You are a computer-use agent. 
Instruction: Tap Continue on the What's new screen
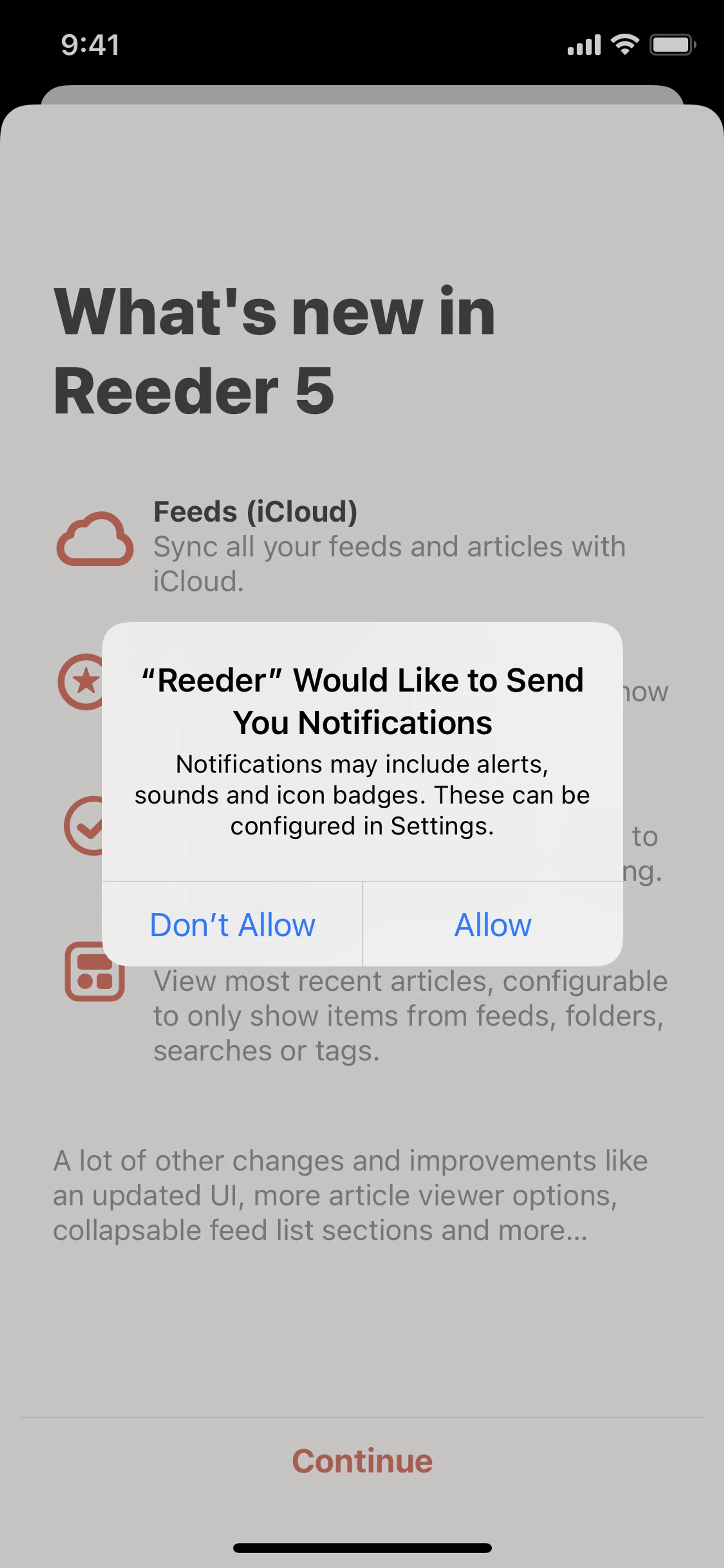pyautogui.click(x=362, y=1461)
